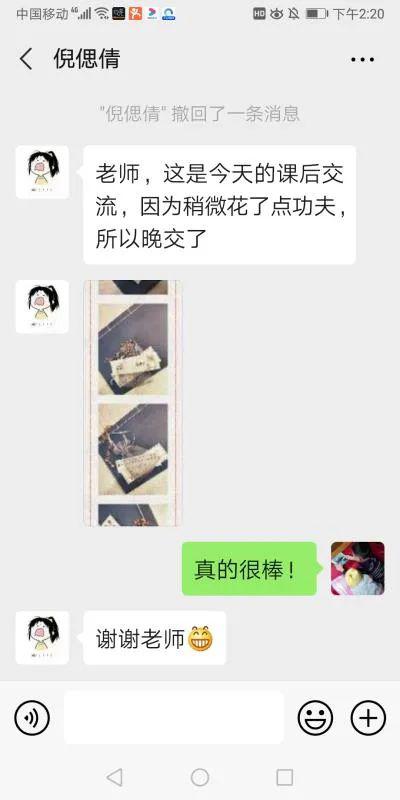
Task: Open the plus attachment menu
Action: pyautogui.click(x=368, y=718)
